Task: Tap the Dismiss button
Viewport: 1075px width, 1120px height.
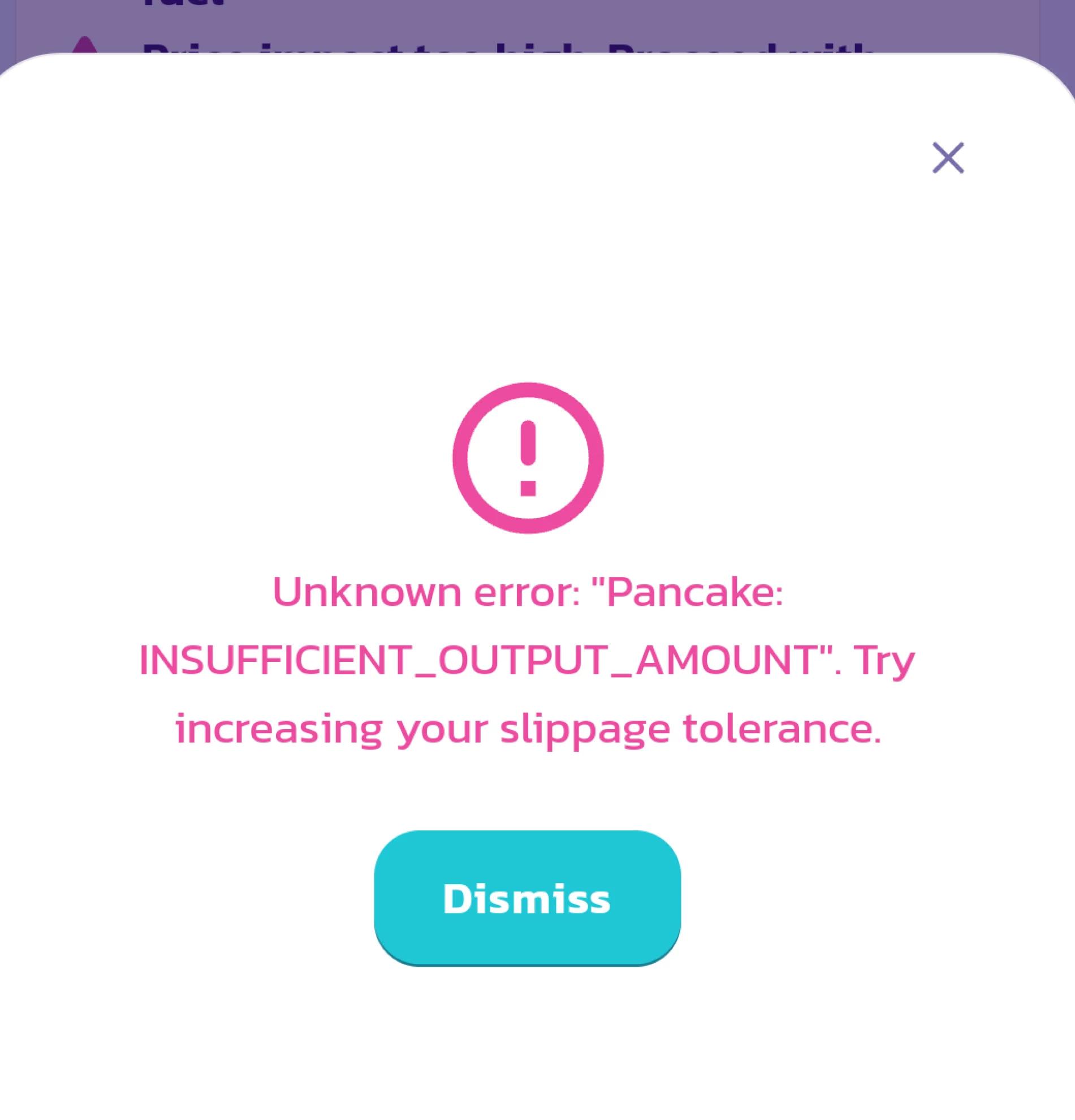Action: coord(526,898)
